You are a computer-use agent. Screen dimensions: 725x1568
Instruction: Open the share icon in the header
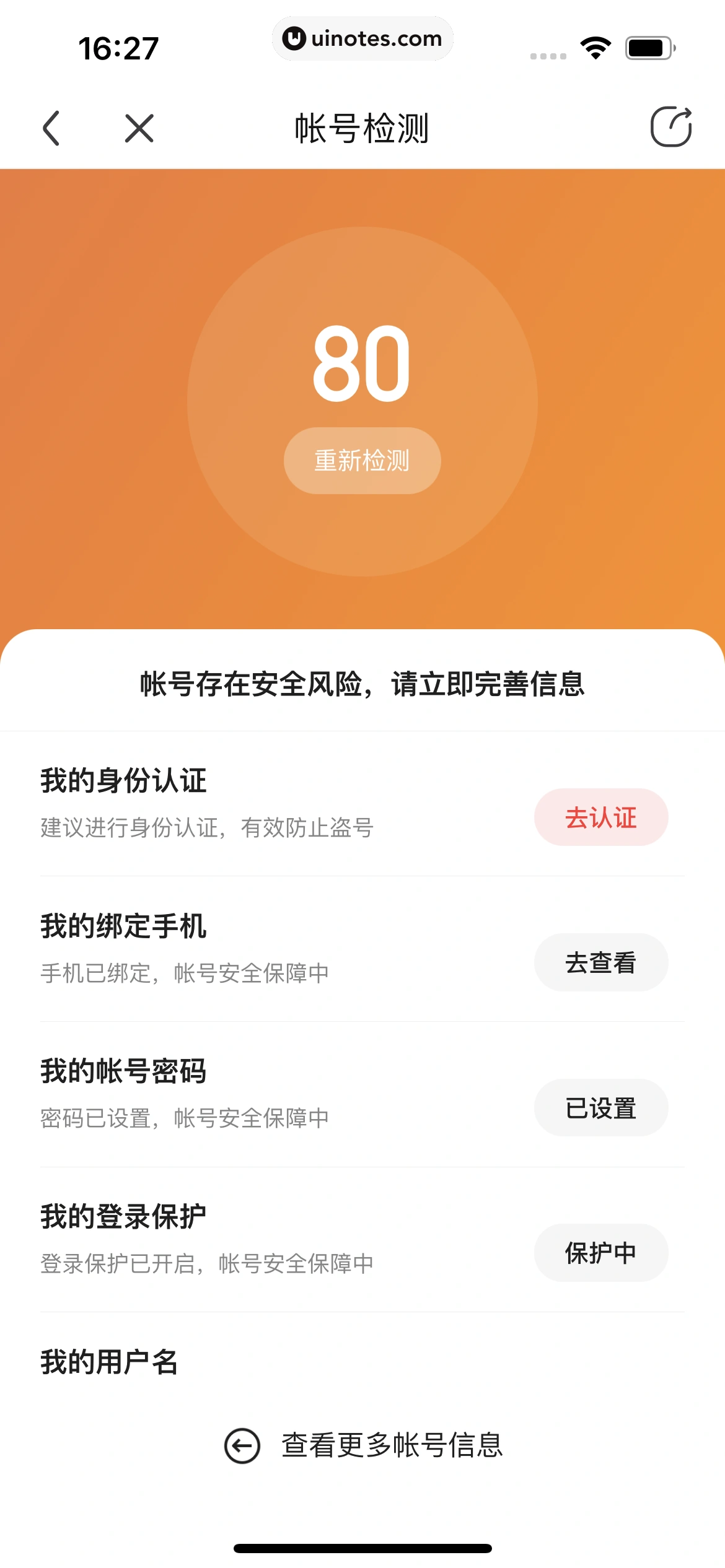[x=670, y=128]
